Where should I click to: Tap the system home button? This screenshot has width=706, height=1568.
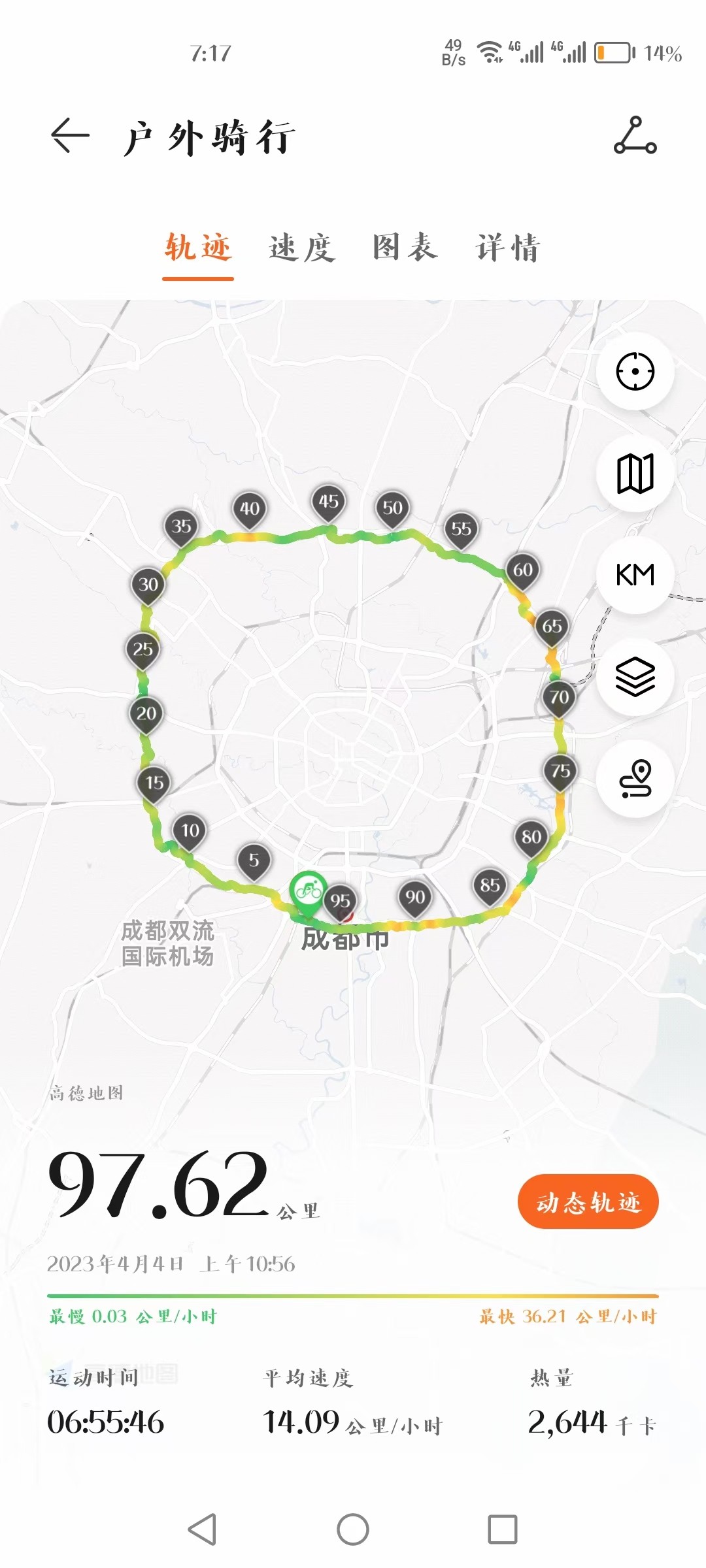[353, 1529]
